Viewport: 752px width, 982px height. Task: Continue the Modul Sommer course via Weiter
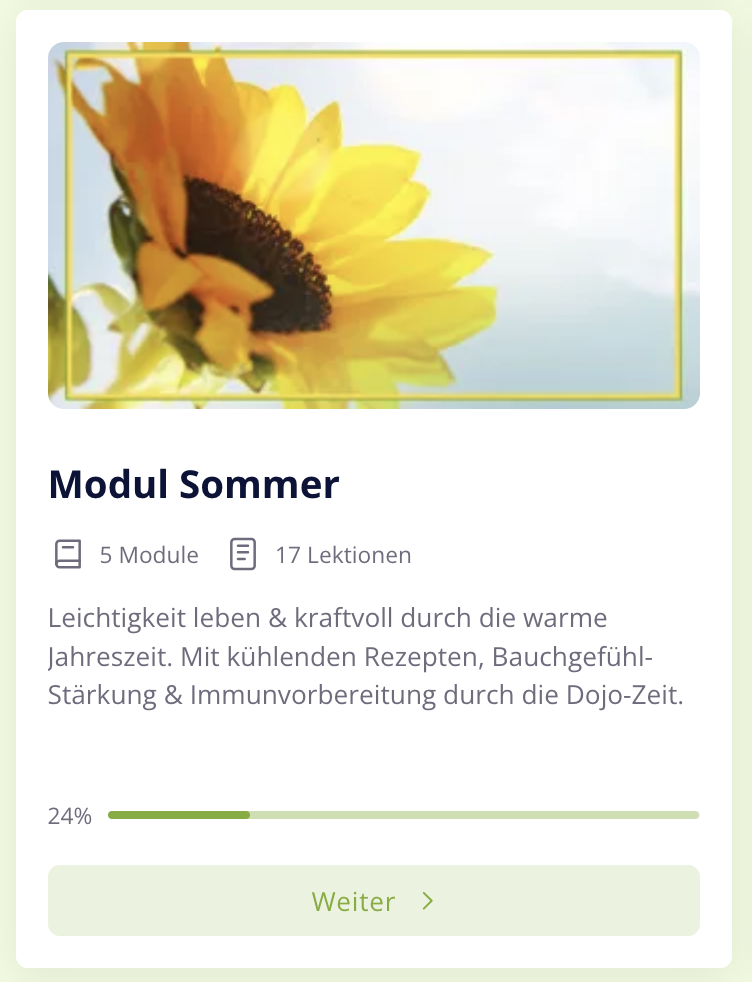tap(373, 901)
